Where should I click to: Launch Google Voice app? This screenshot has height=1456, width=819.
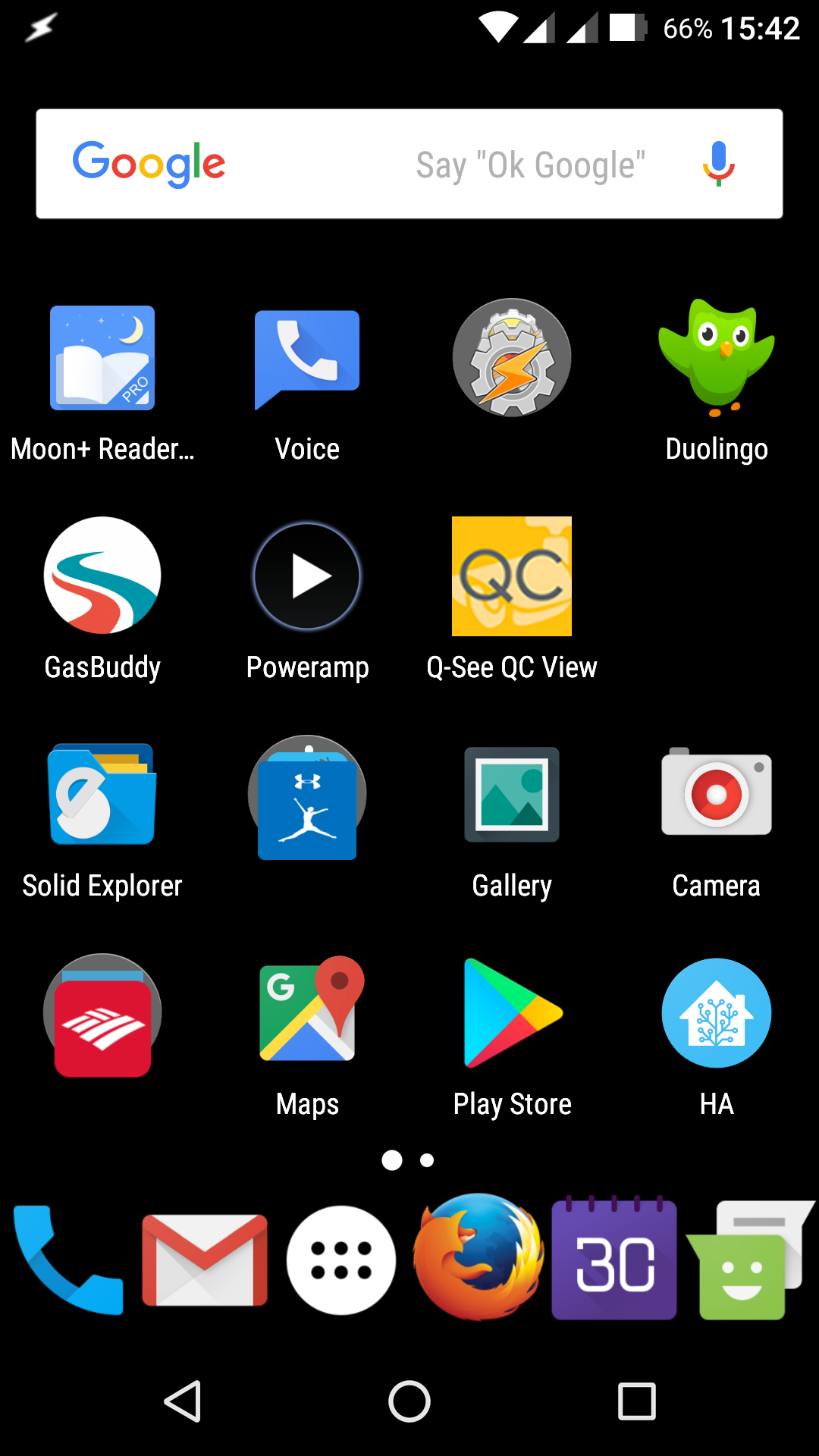click(x=307, y=358)
